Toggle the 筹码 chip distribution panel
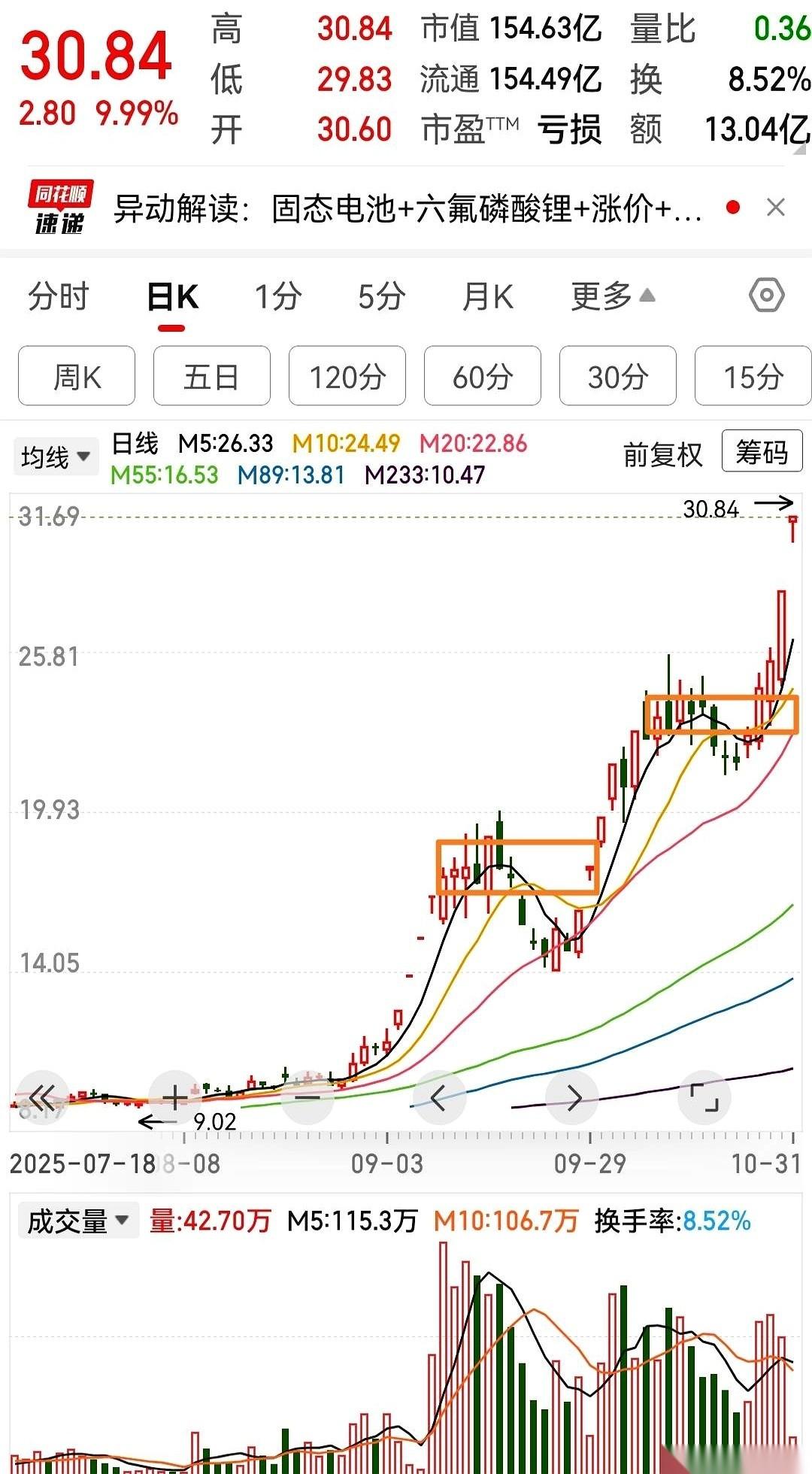The height and width of the screenshot is (1474, 812). click(x=762, y=451)
